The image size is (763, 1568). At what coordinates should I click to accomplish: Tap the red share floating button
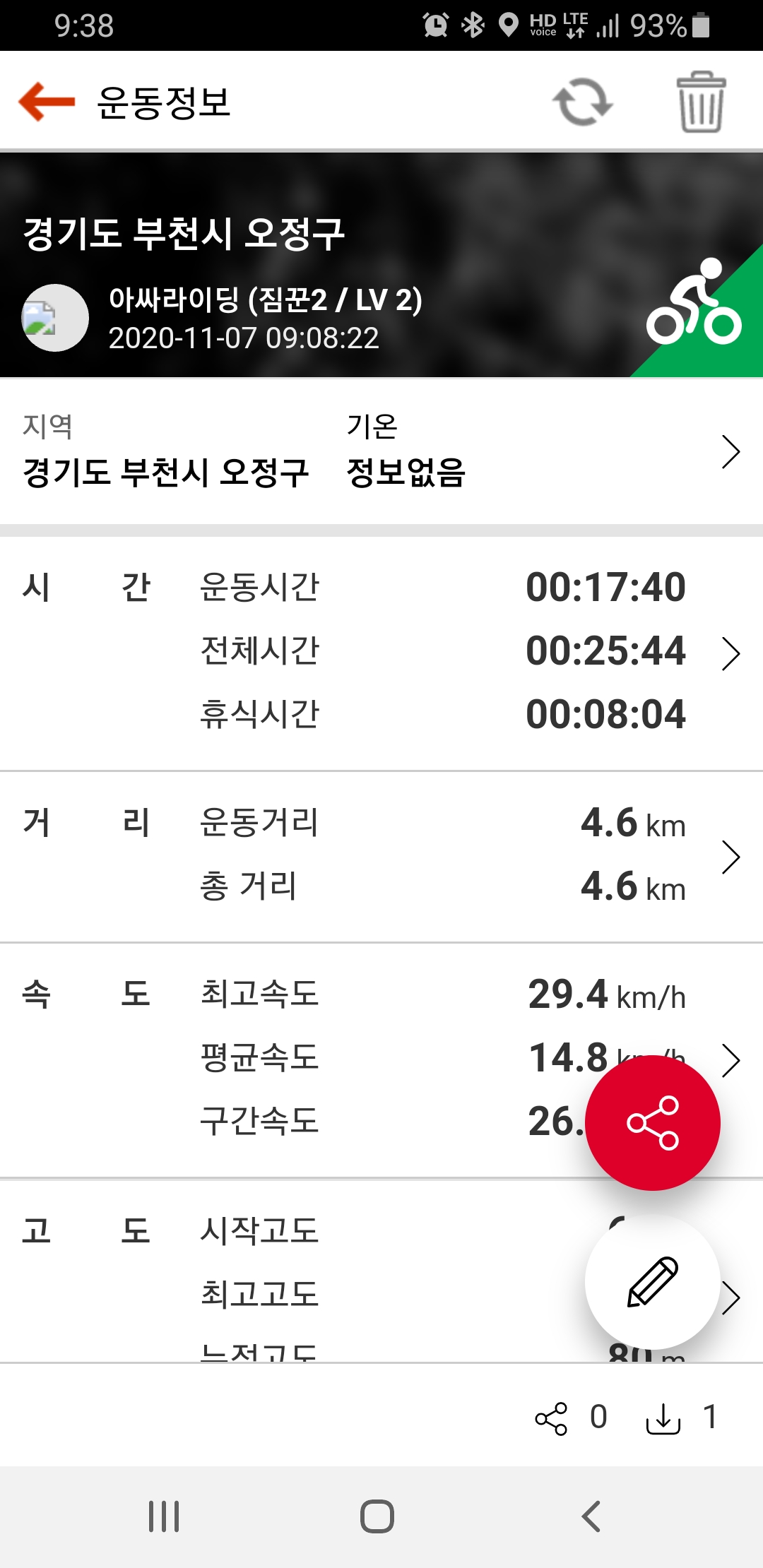(x=653, y=1123)
